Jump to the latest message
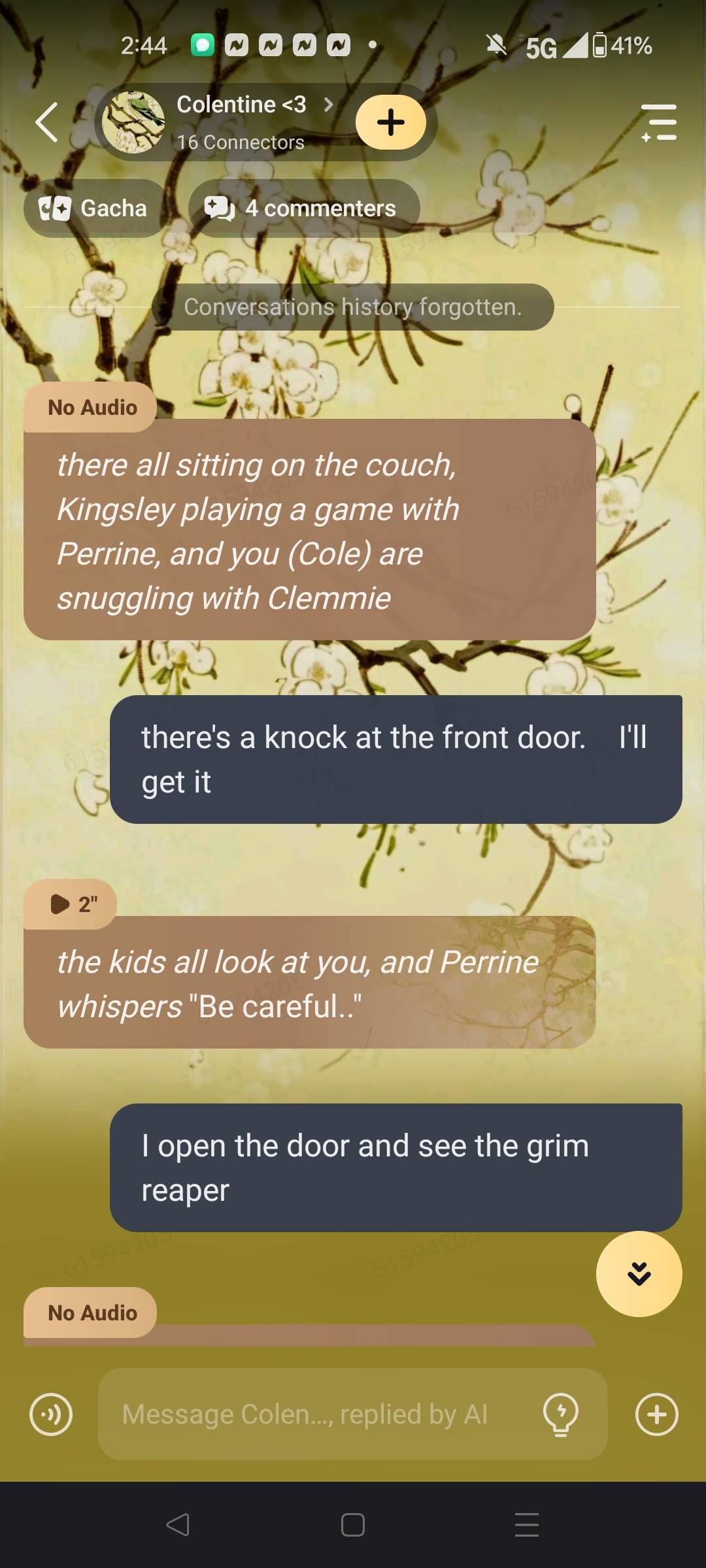The image size is (706, 1568). coord(639,1273)
